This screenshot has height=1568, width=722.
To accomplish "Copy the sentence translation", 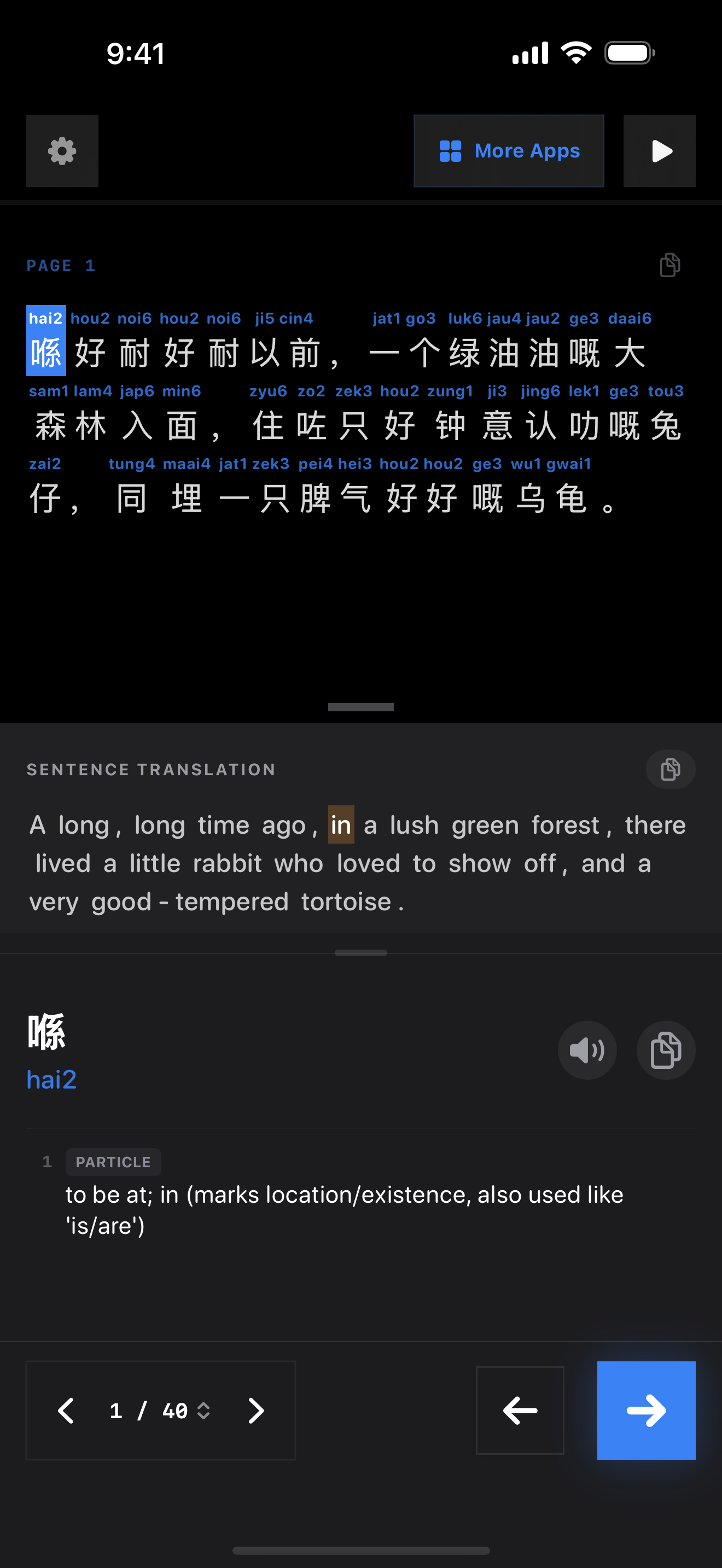I will pyautogui.click(x=669, y=769).
